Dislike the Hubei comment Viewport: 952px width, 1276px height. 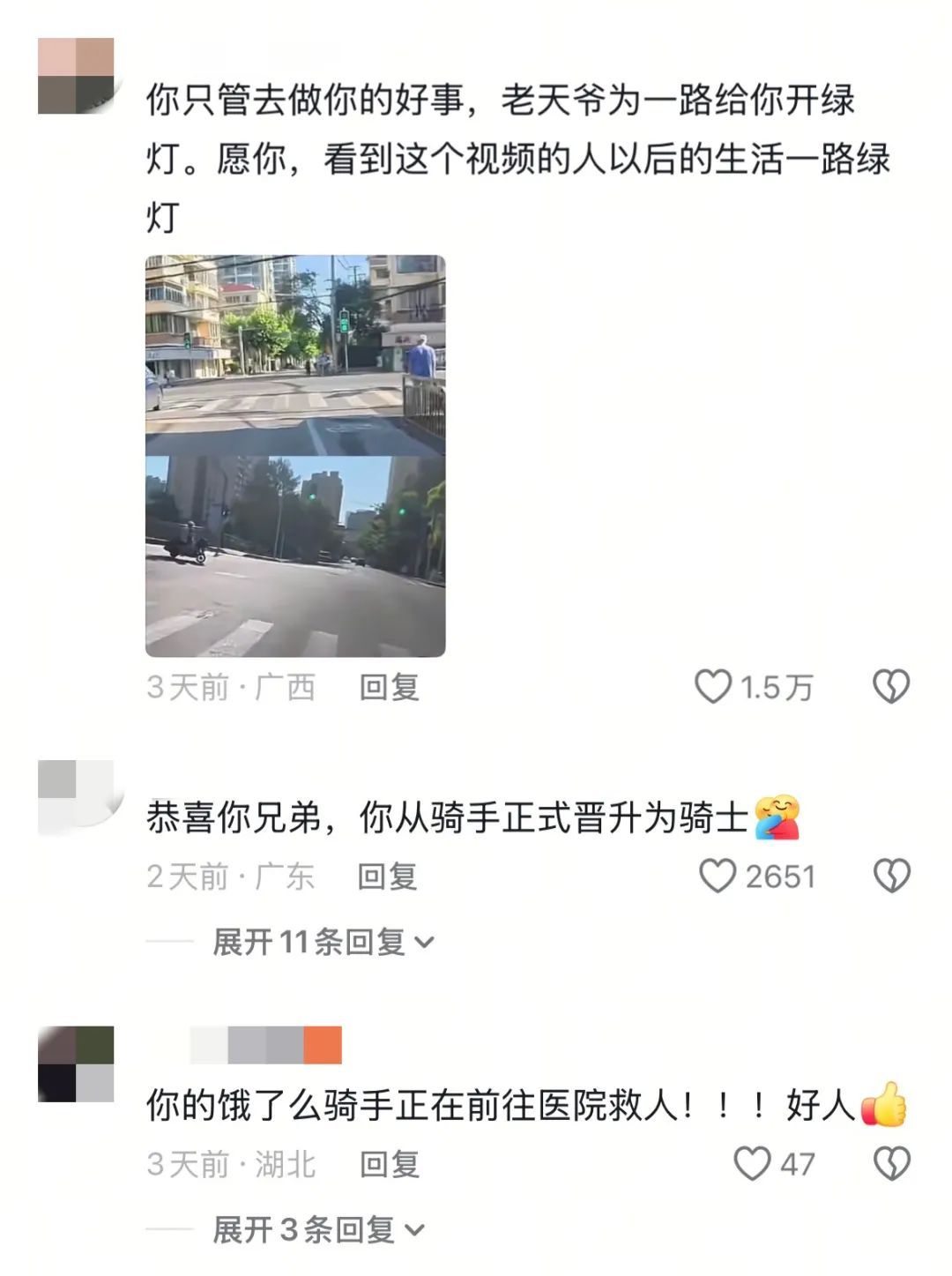pos(890,1164)
